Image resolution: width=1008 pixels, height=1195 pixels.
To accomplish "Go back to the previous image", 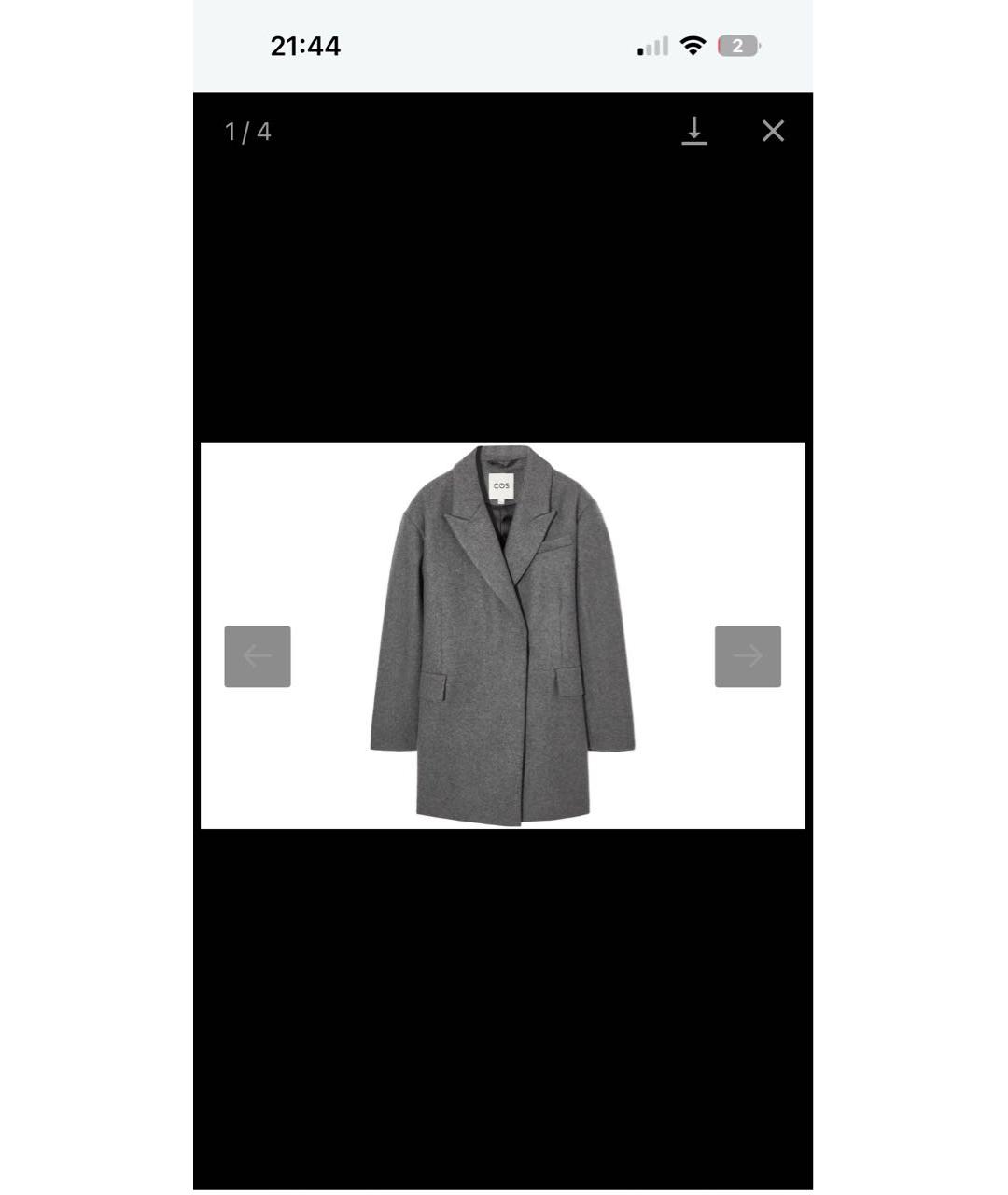I will (258, 656).
